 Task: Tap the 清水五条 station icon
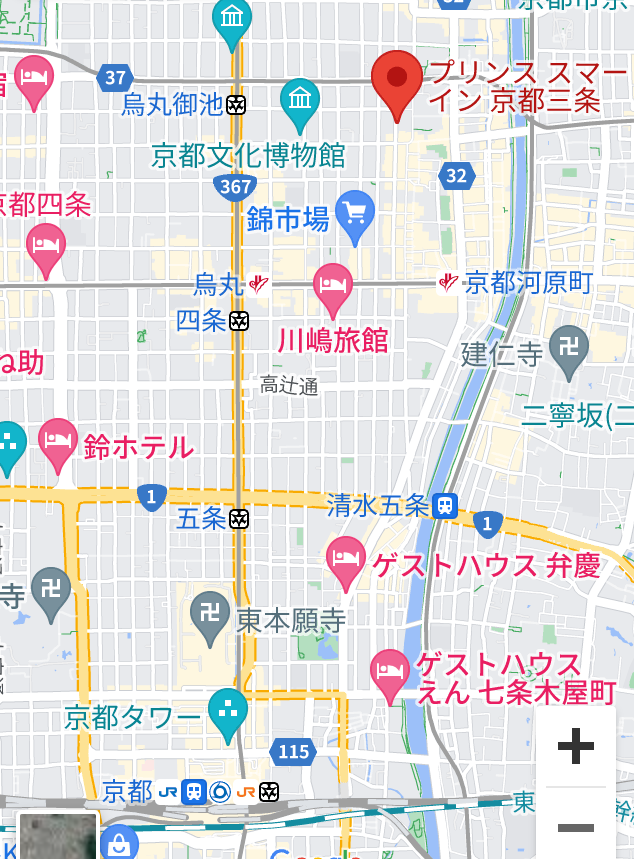[x=446, y=506]
